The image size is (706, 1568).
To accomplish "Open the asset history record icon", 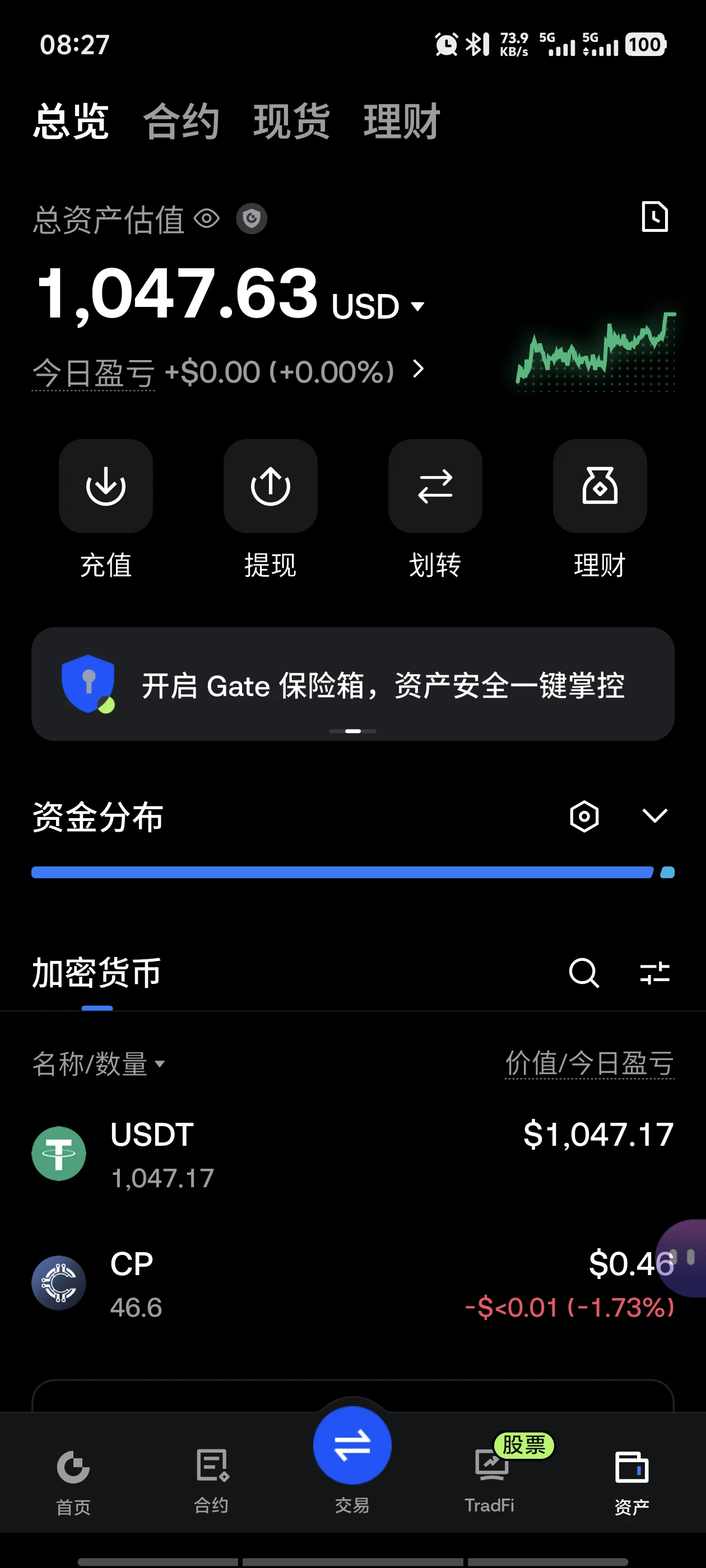I will coord(655,217).
